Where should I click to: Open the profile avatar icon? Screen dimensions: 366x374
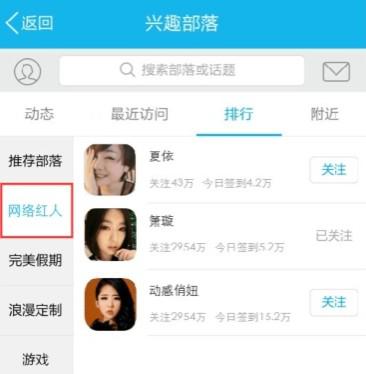click(27, 71)
